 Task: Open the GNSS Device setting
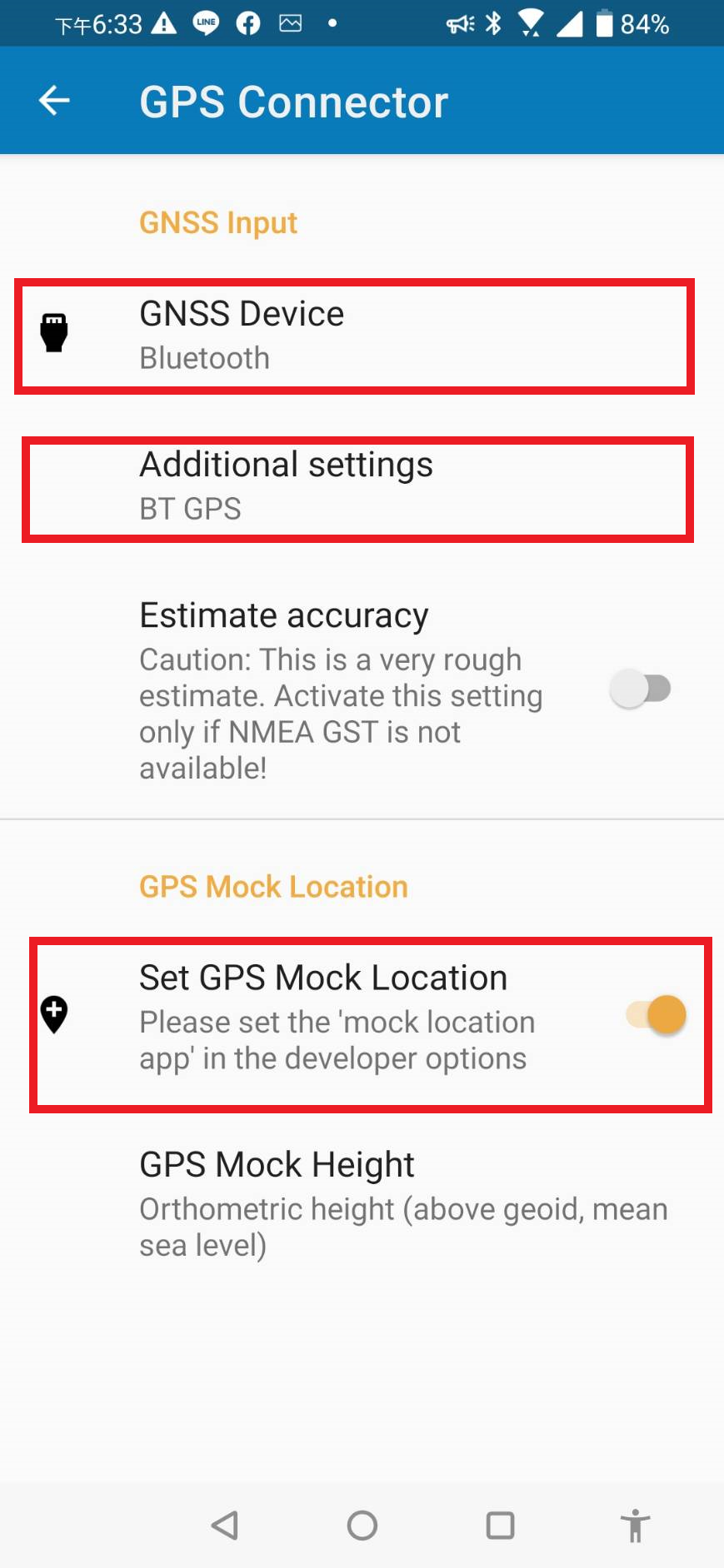pyautogui.click(x=354, y=336)
